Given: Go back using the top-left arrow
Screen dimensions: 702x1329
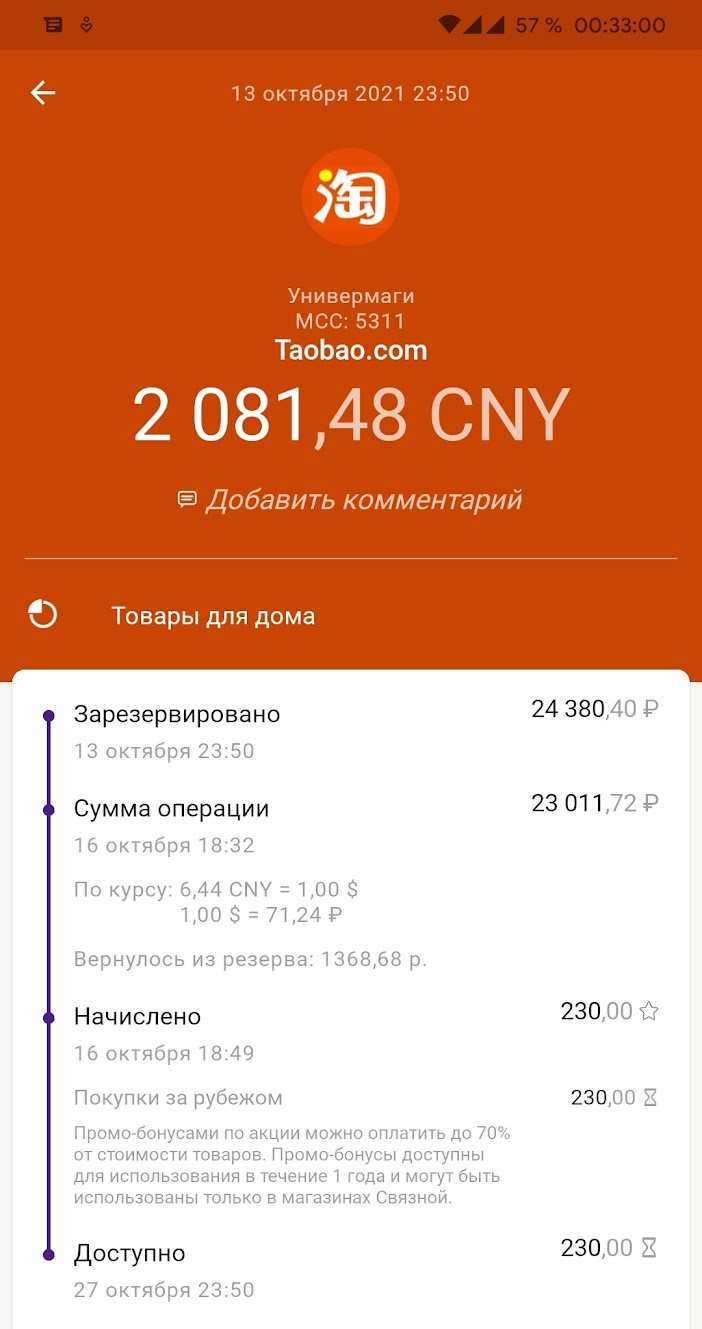Looking at the screenshot, I should tap(43, 93).
